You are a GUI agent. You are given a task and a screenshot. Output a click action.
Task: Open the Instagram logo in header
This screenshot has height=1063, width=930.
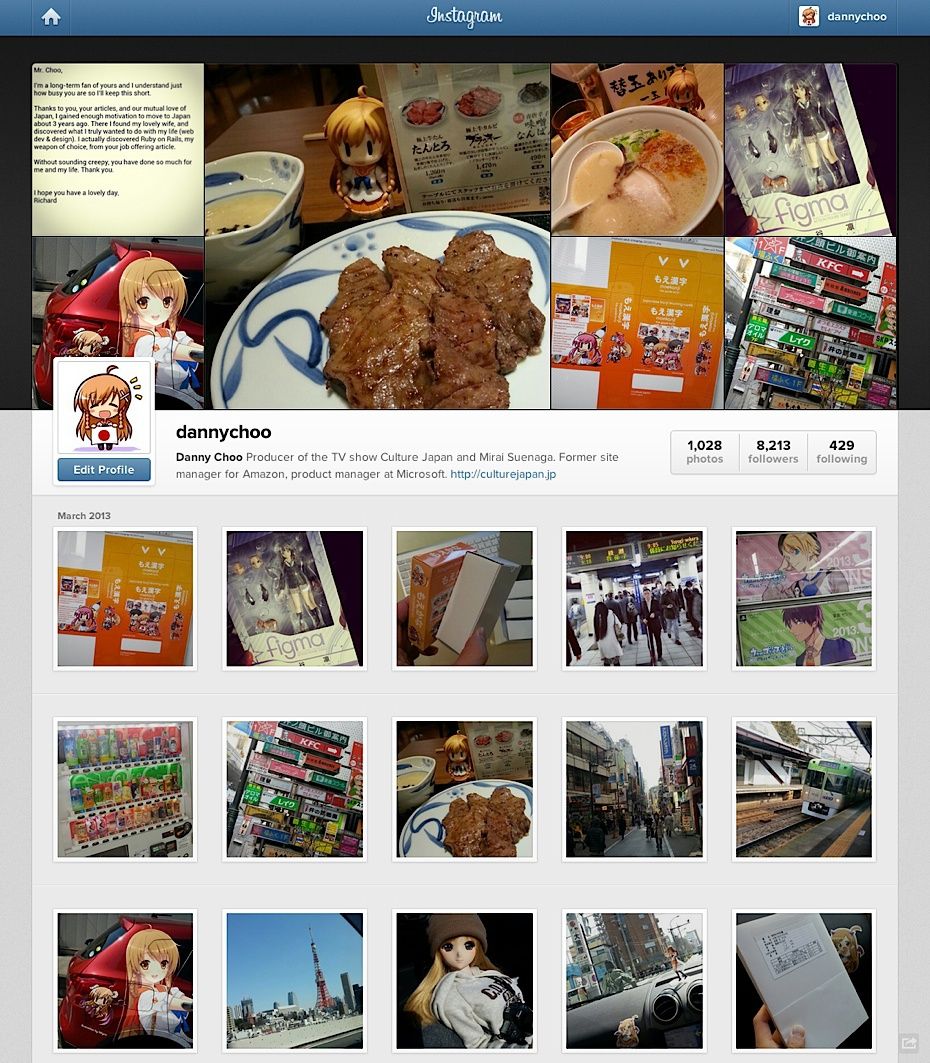tap(464, 17)
